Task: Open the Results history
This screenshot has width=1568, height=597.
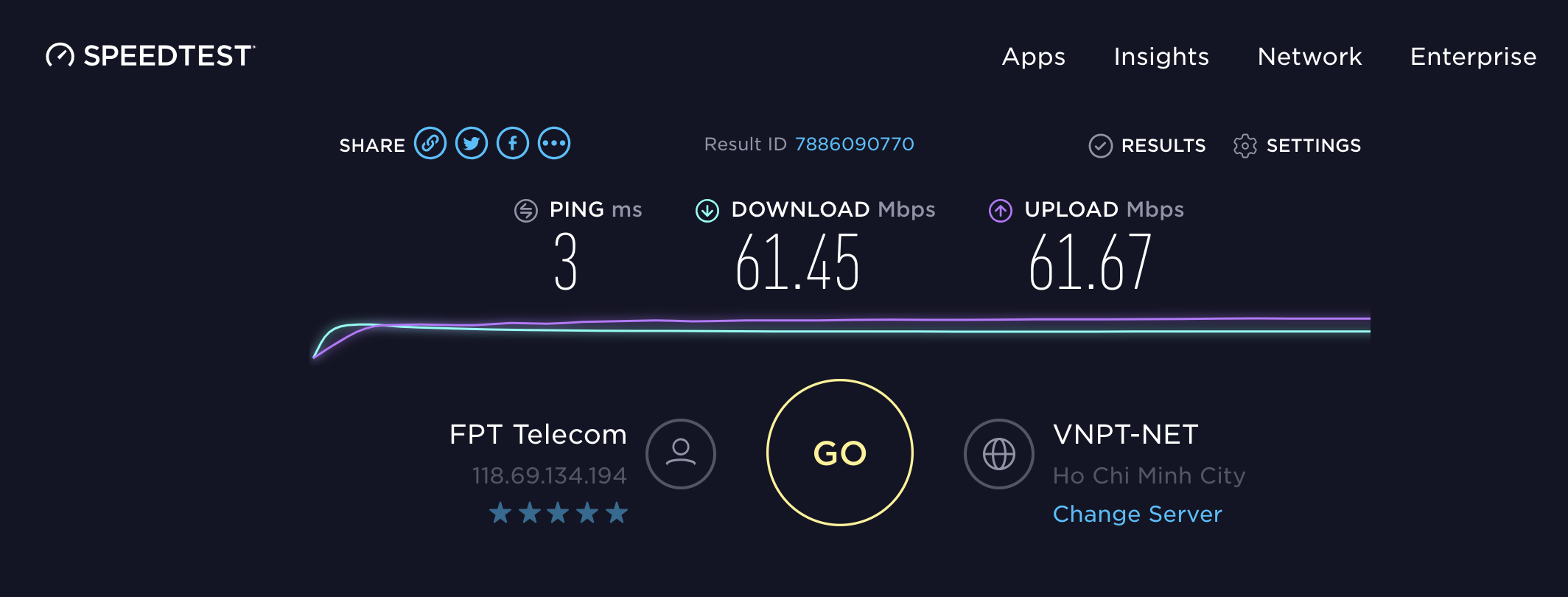Action: pyautogui.click(x=1147, y=145)
